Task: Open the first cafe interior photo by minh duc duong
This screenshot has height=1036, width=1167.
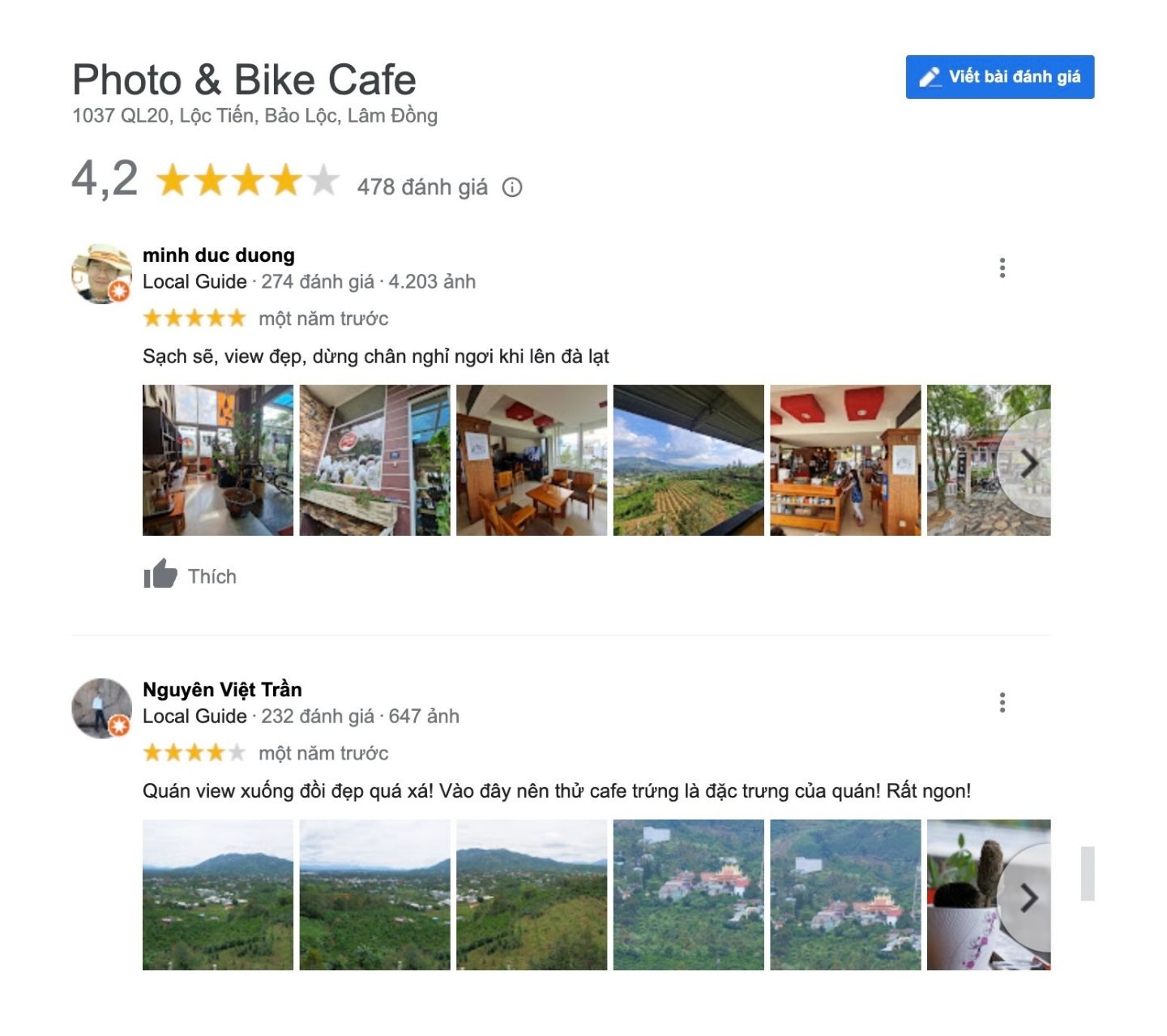Action: (217, 460)
